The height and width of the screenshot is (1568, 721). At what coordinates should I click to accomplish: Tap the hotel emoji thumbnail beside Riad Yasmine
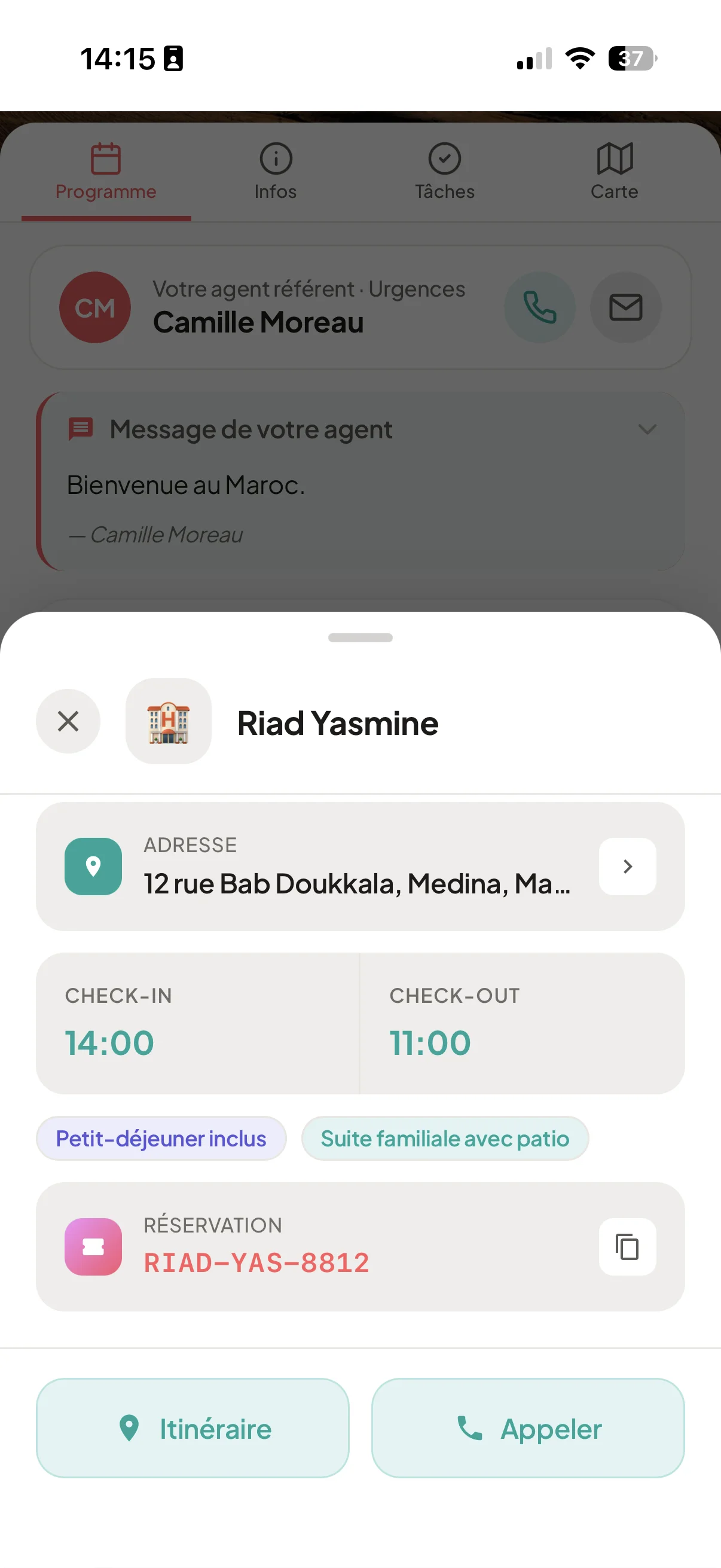(169, 721)
